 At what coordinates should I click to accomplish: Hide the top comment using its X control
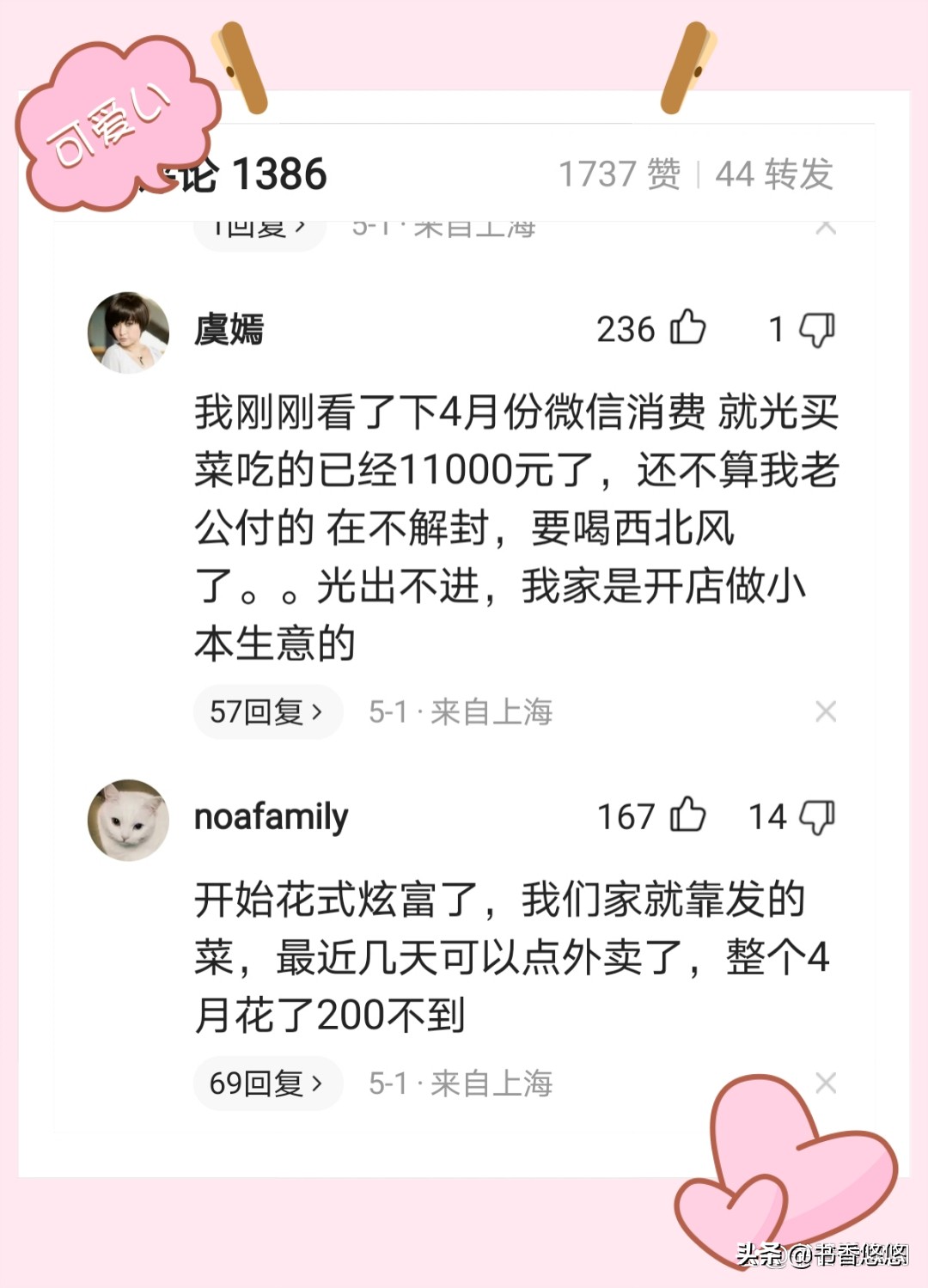point(827,227)
